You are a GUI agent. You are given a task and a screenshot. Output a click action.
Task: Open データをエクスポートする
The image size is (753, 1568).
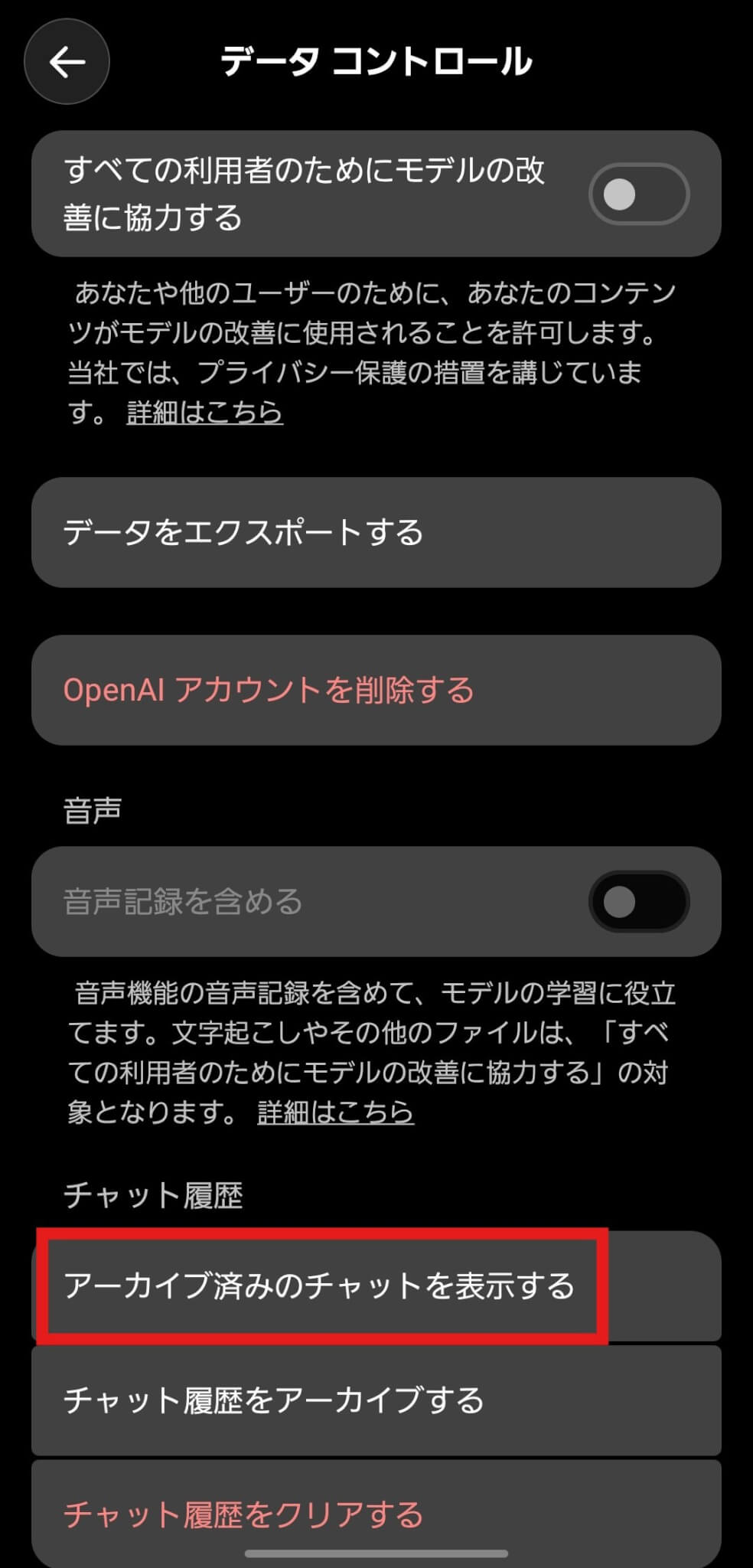coord(376,532)
